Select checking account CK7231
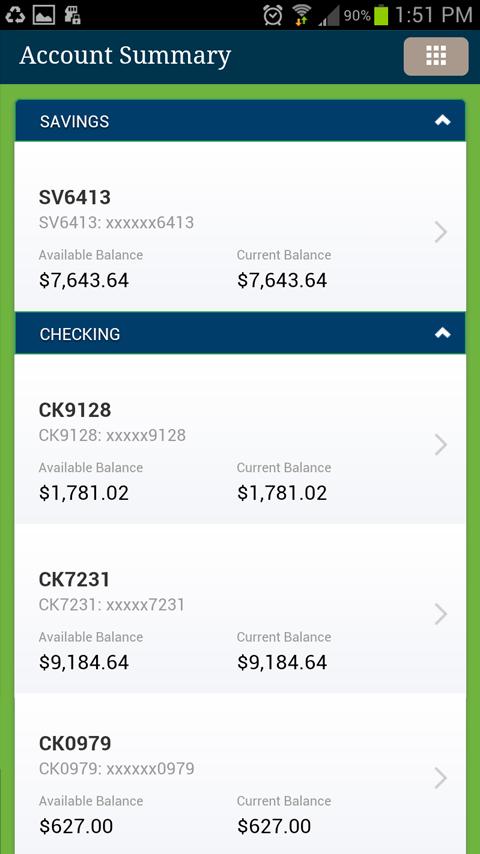The height and width of the screenshot is (854, 480). tap(240, 608)
